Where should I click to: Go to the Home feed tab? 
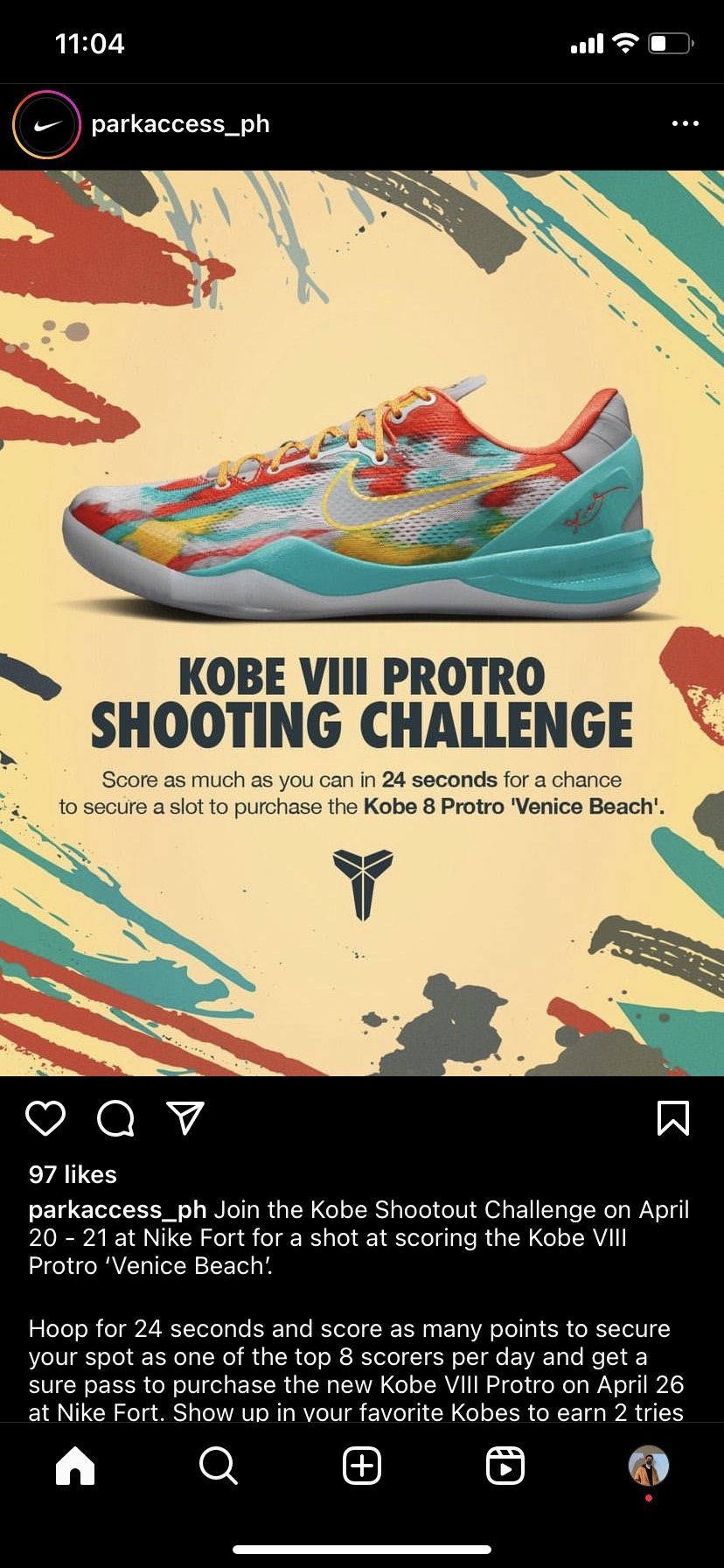coord(75,1465)
